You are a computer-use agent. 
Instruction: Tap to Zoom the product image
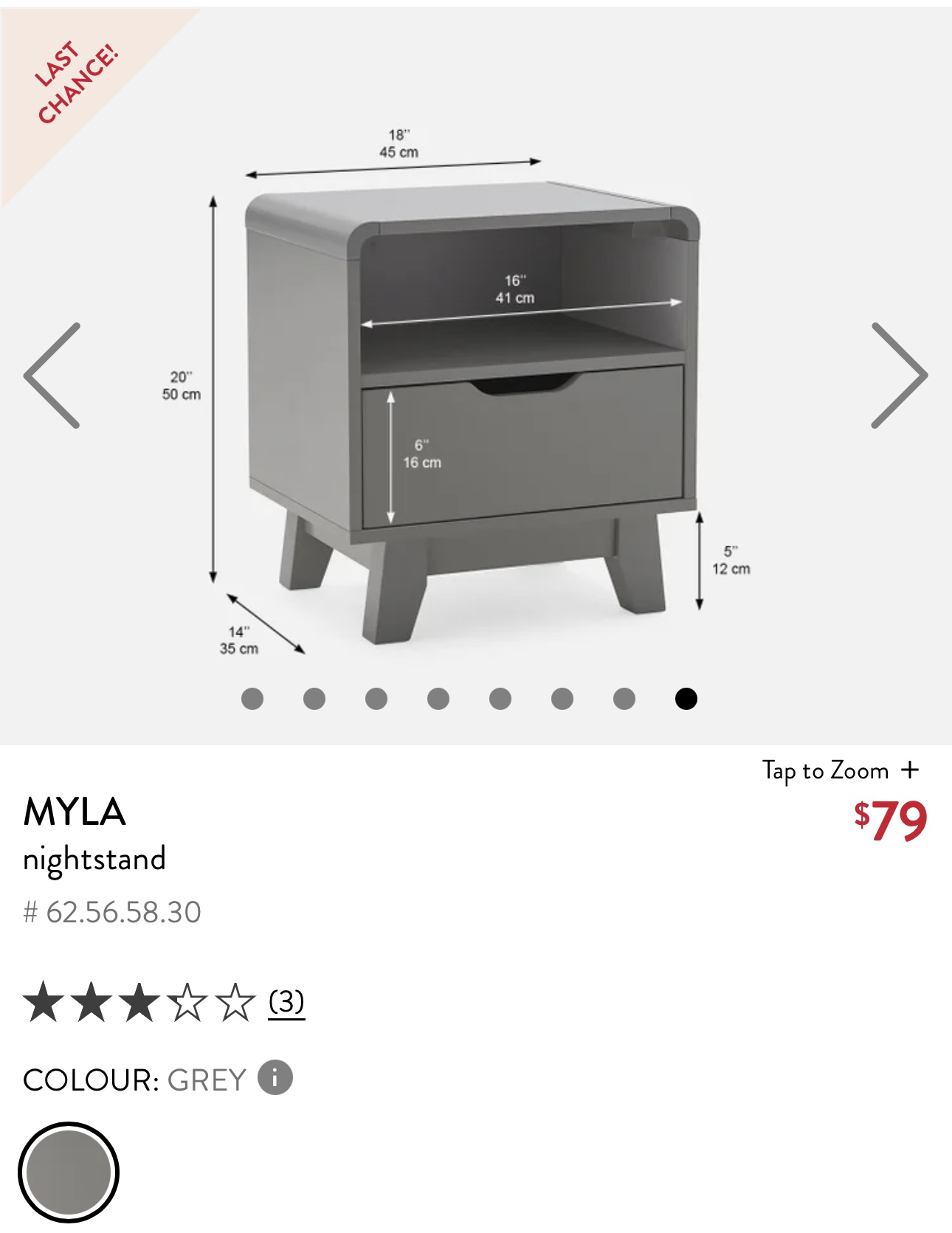[x=840, y=770]
